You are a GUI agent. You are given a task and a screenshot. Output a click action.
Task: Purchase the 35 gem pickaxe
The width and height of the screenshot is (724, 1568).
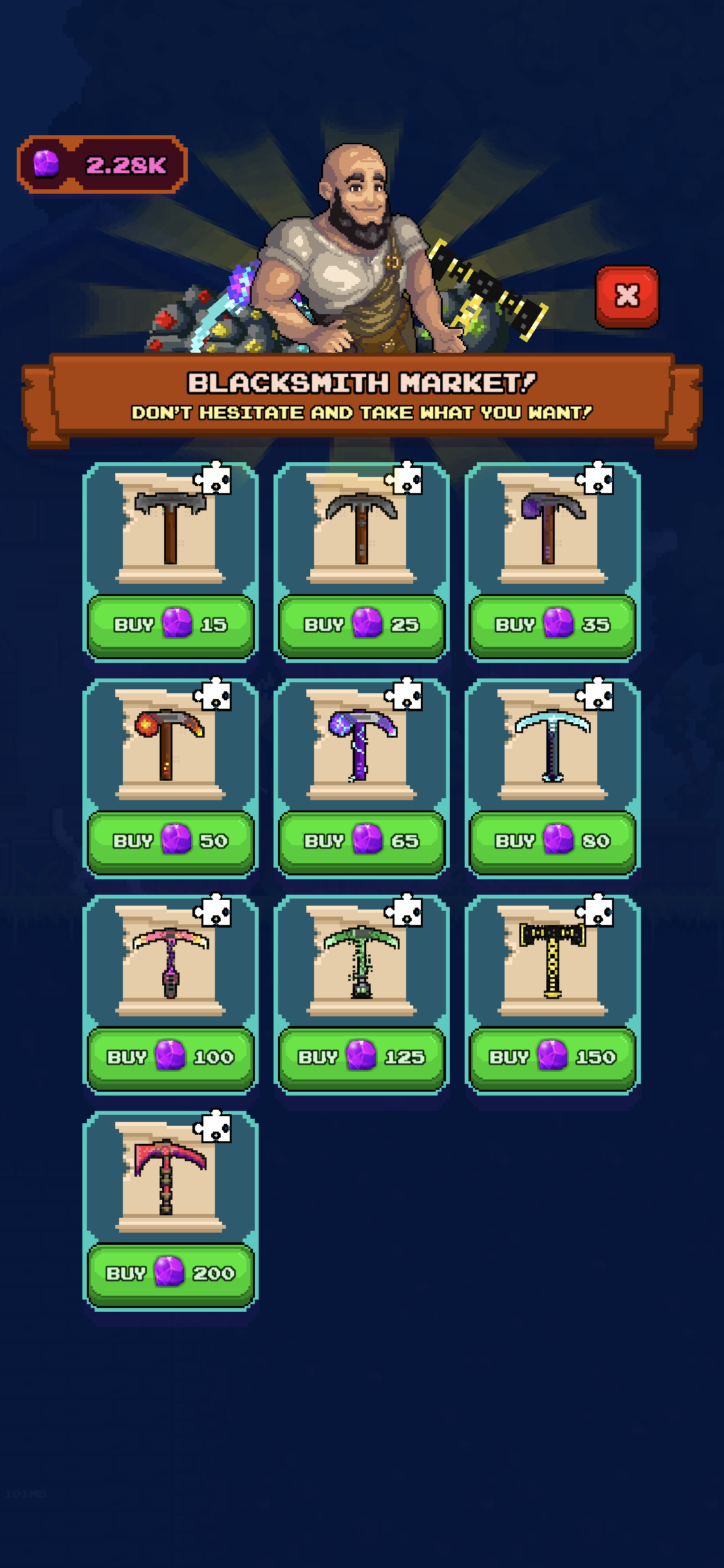(x=553, y=625)
